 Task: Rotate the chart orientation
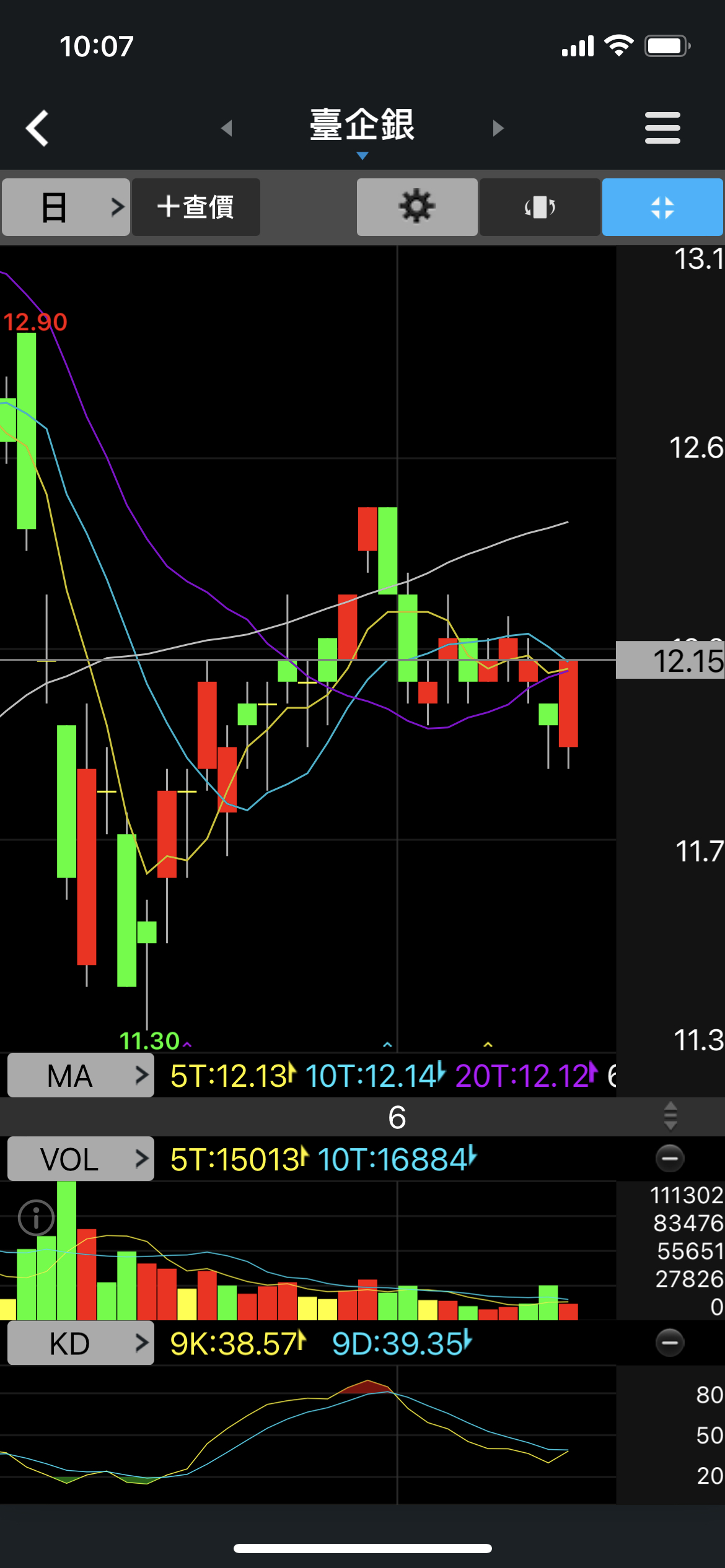(539, 207)
